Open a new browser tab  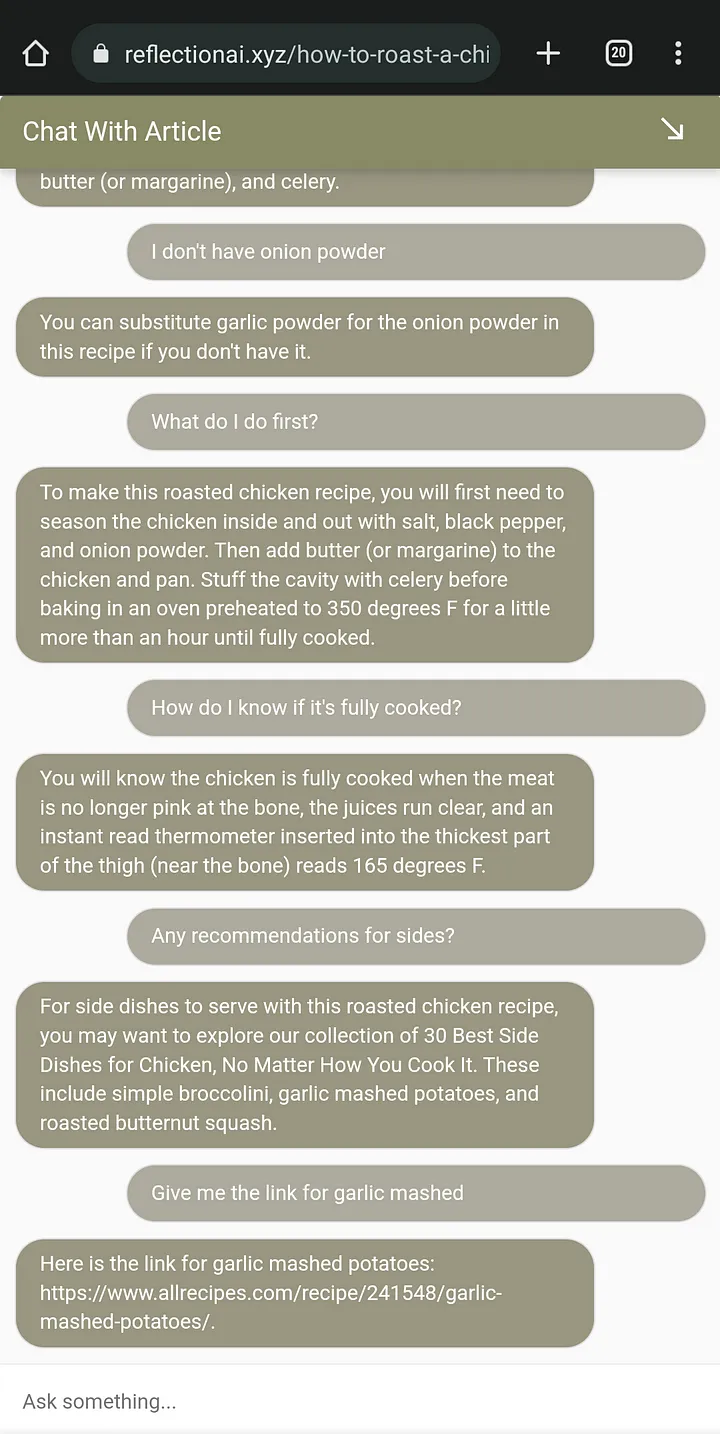point(548,53)
